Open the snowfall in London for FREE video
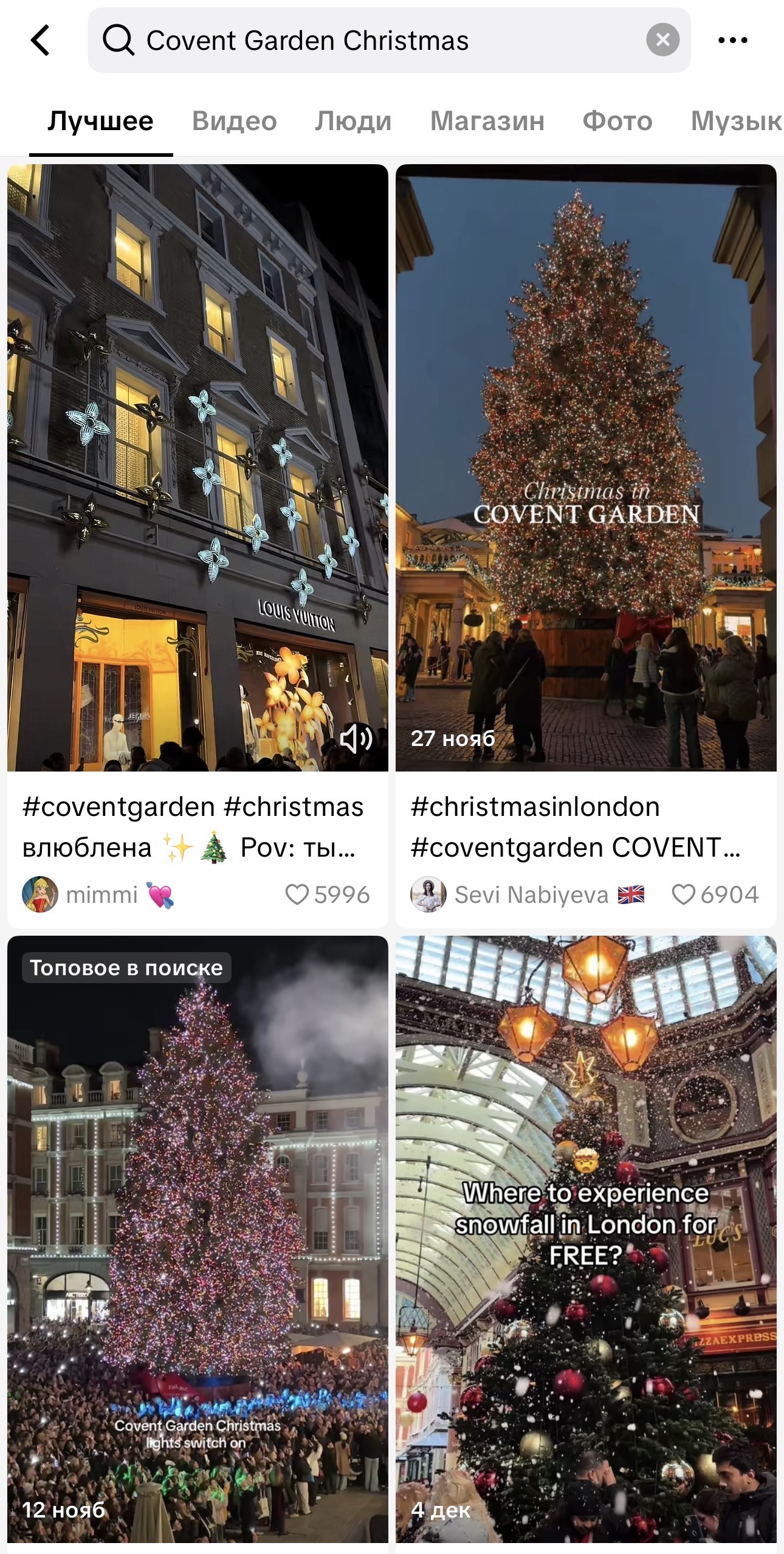 pyautogui.click(x=586, y=1240)
